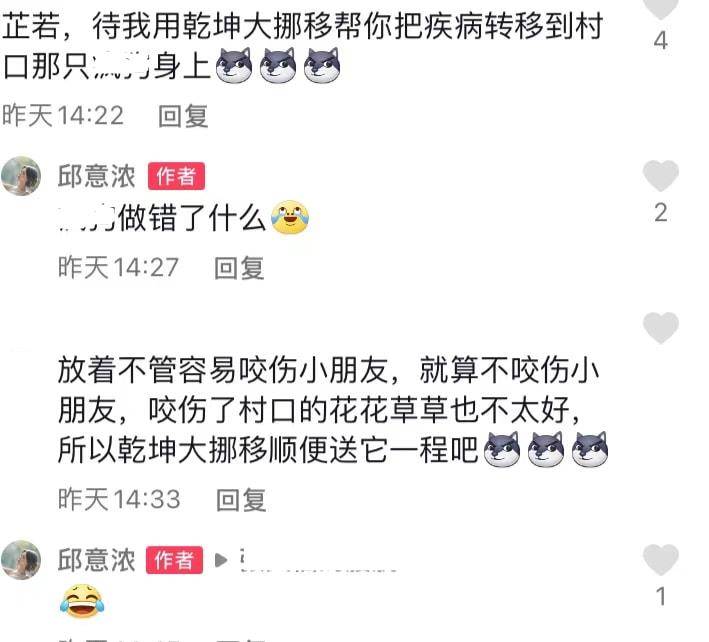Tap 回复 under the 14:22 comment
This screenshot has height=642, width=709.
[x=183, y=115]
